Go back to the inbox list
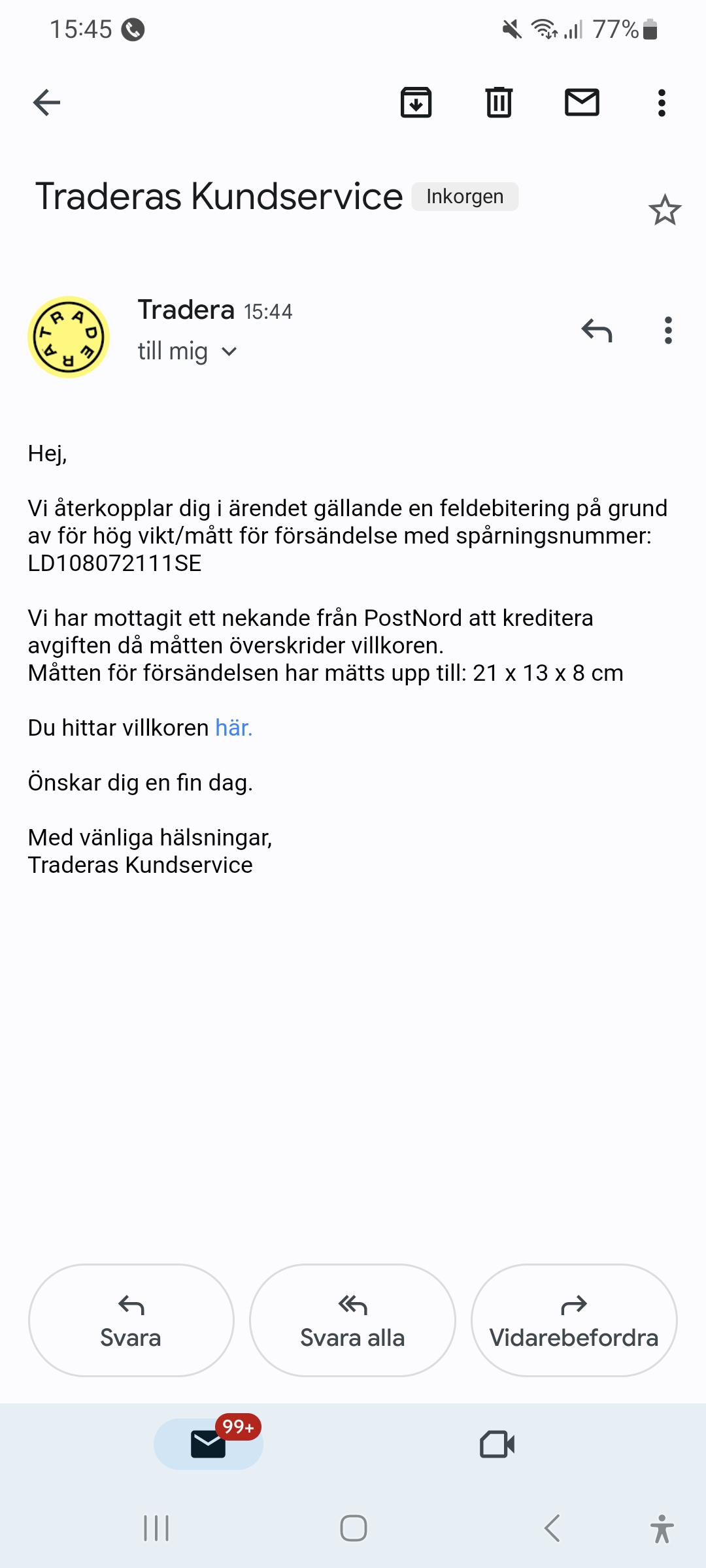The image size is (706, 1568). click(46, 103)
